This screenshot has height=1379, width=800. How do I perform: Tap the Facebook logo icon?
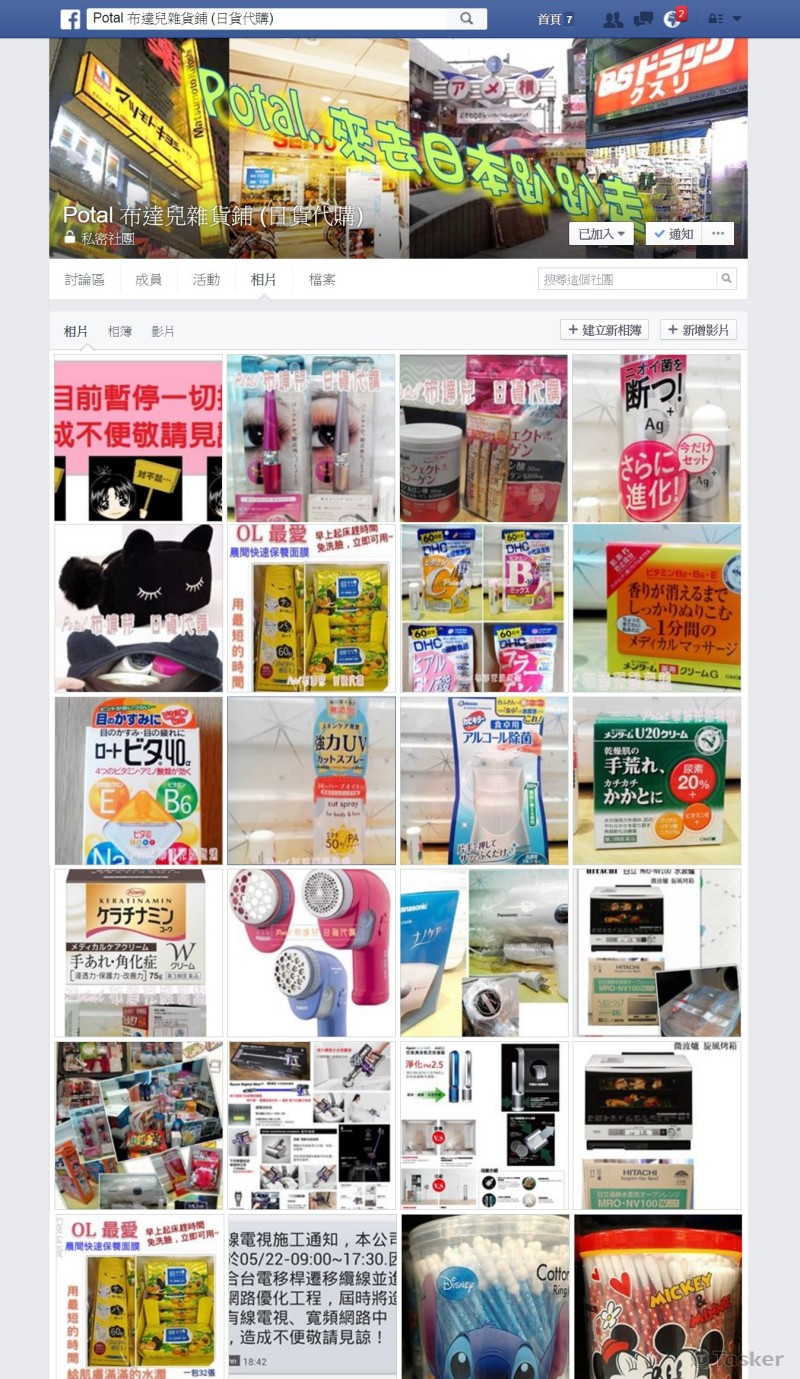click(x=70, y=19)
